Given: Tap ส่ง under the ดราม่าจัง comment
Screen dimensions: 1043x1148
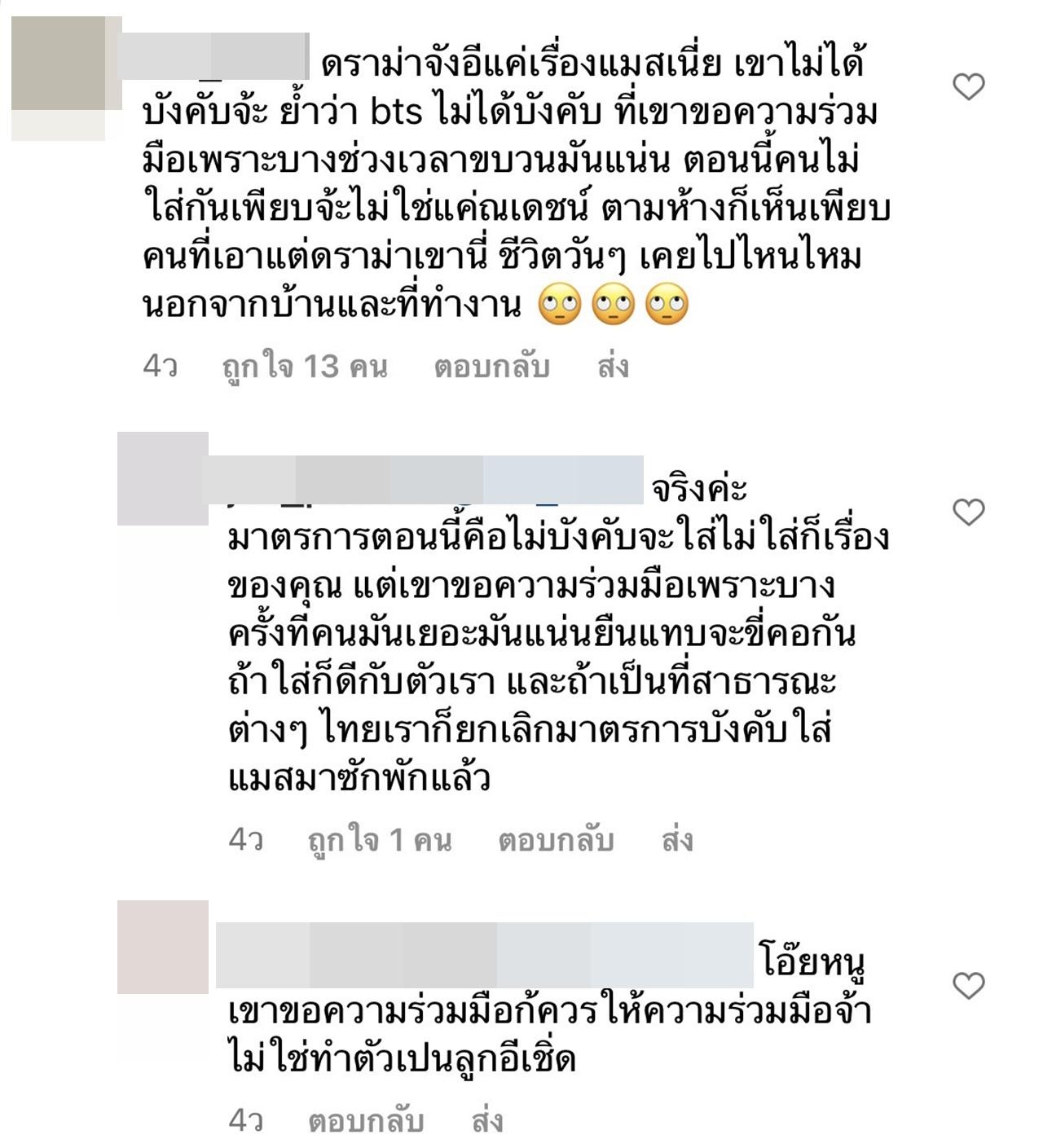Looking at the screenshot, I should pos(613,367).
